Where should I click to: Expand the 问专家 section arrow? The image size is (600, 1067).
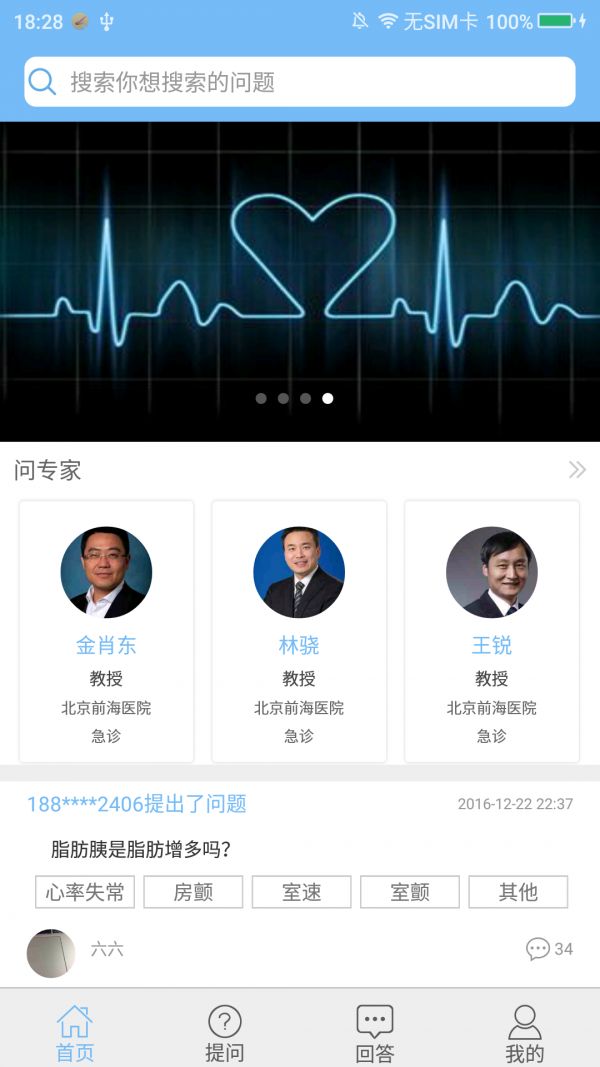pos(577,470)
